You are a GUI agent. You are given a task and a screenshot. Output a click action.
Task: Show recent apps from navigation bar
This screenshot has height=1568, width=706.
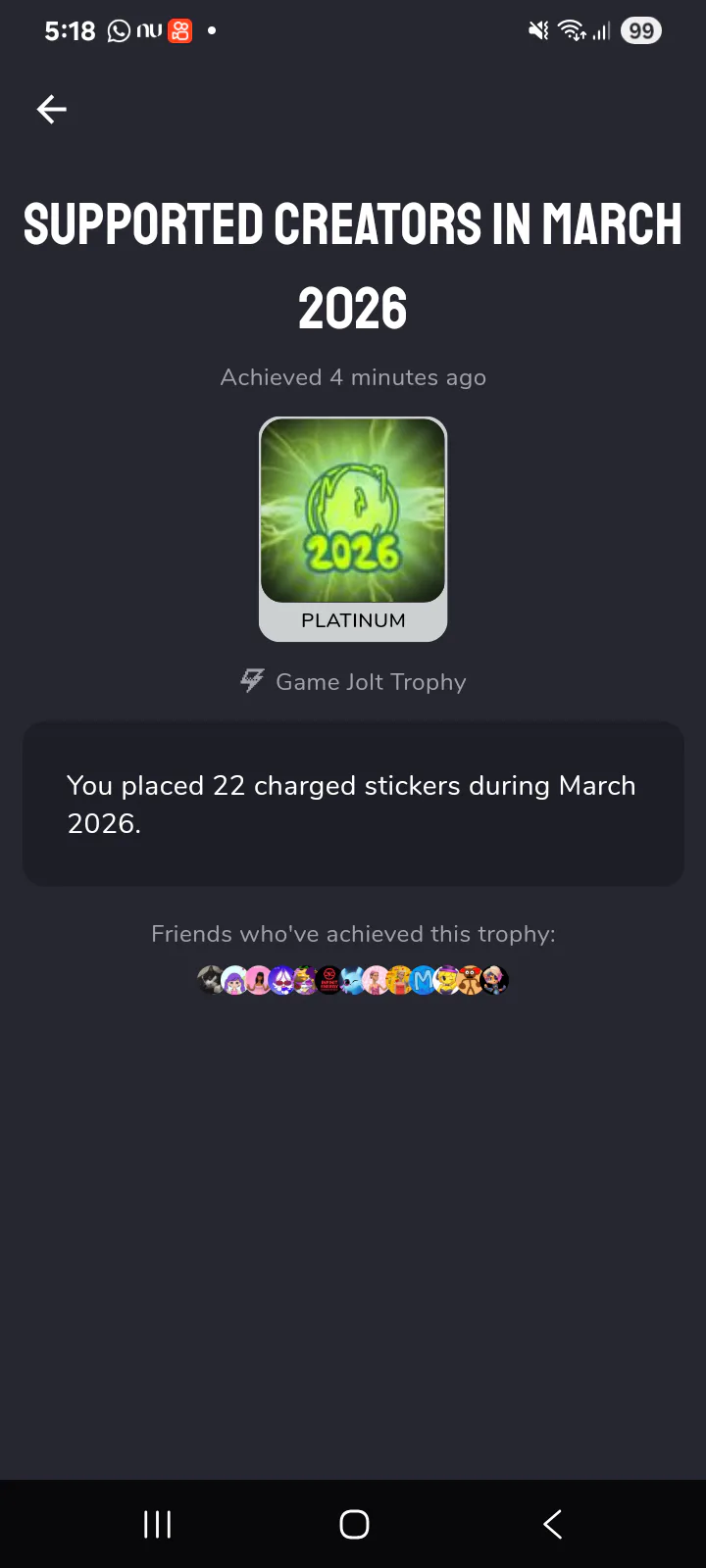point(157,1524)
